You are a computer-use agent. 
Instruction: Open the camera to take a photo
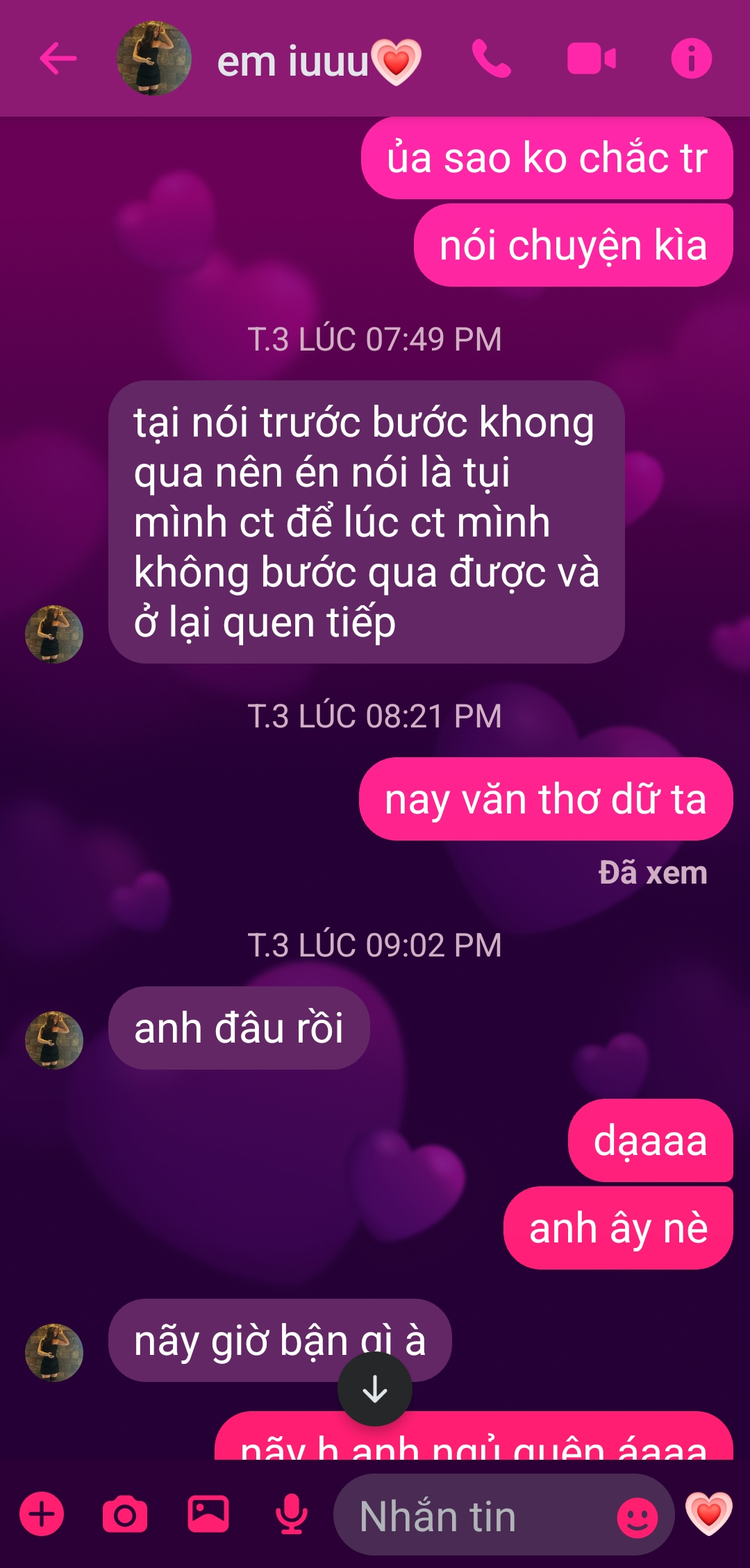point(125,1515)
